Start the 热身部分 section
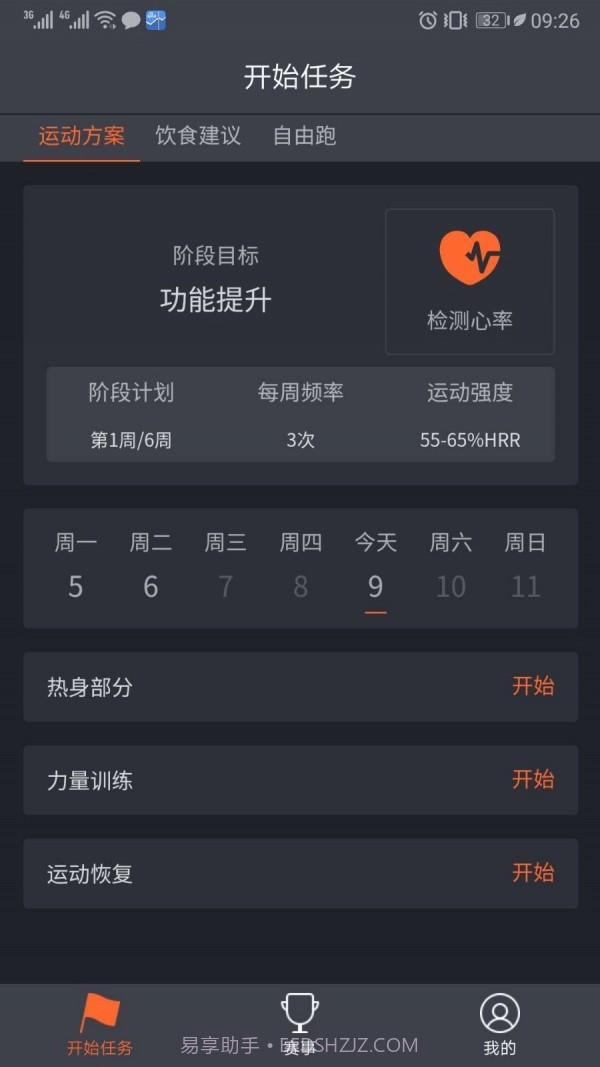This screenshot has height=1067, width=600. (532, 687)
